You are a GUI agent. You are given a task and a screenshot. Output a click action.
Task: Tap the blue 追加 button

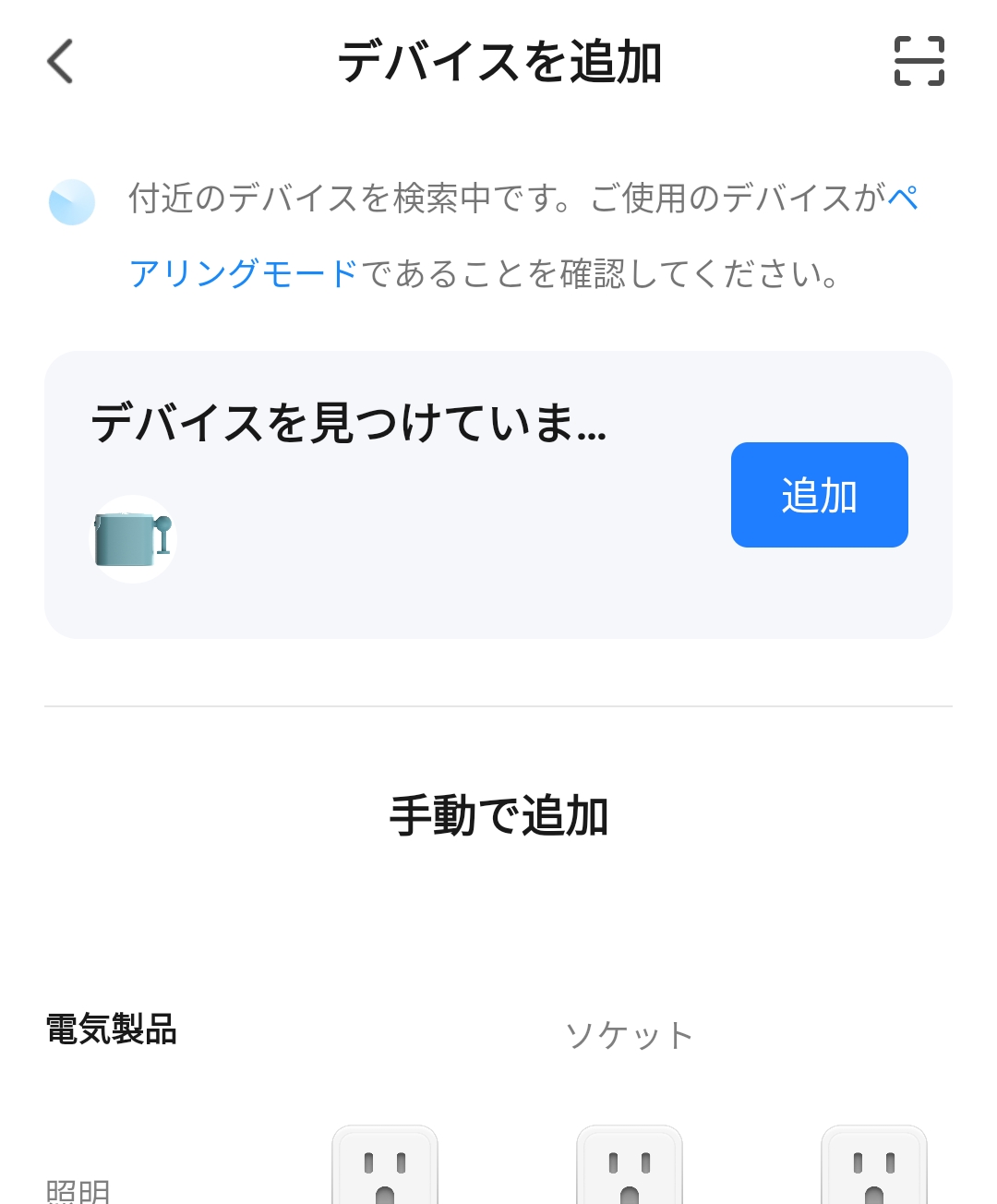click(819, 495)
